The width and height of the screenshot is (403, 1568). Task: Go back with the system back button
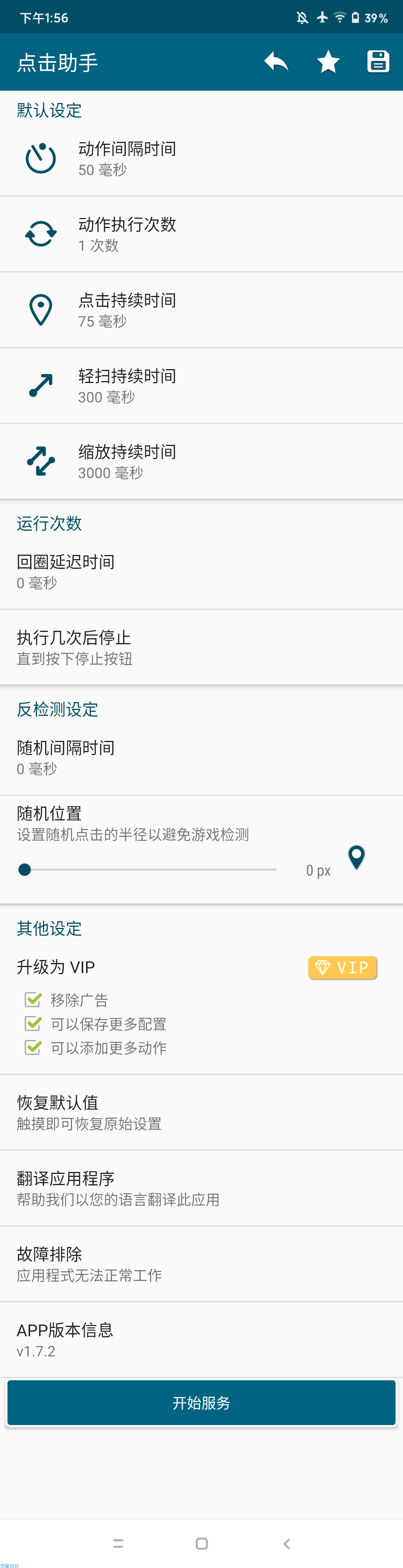pos(286,1543)
